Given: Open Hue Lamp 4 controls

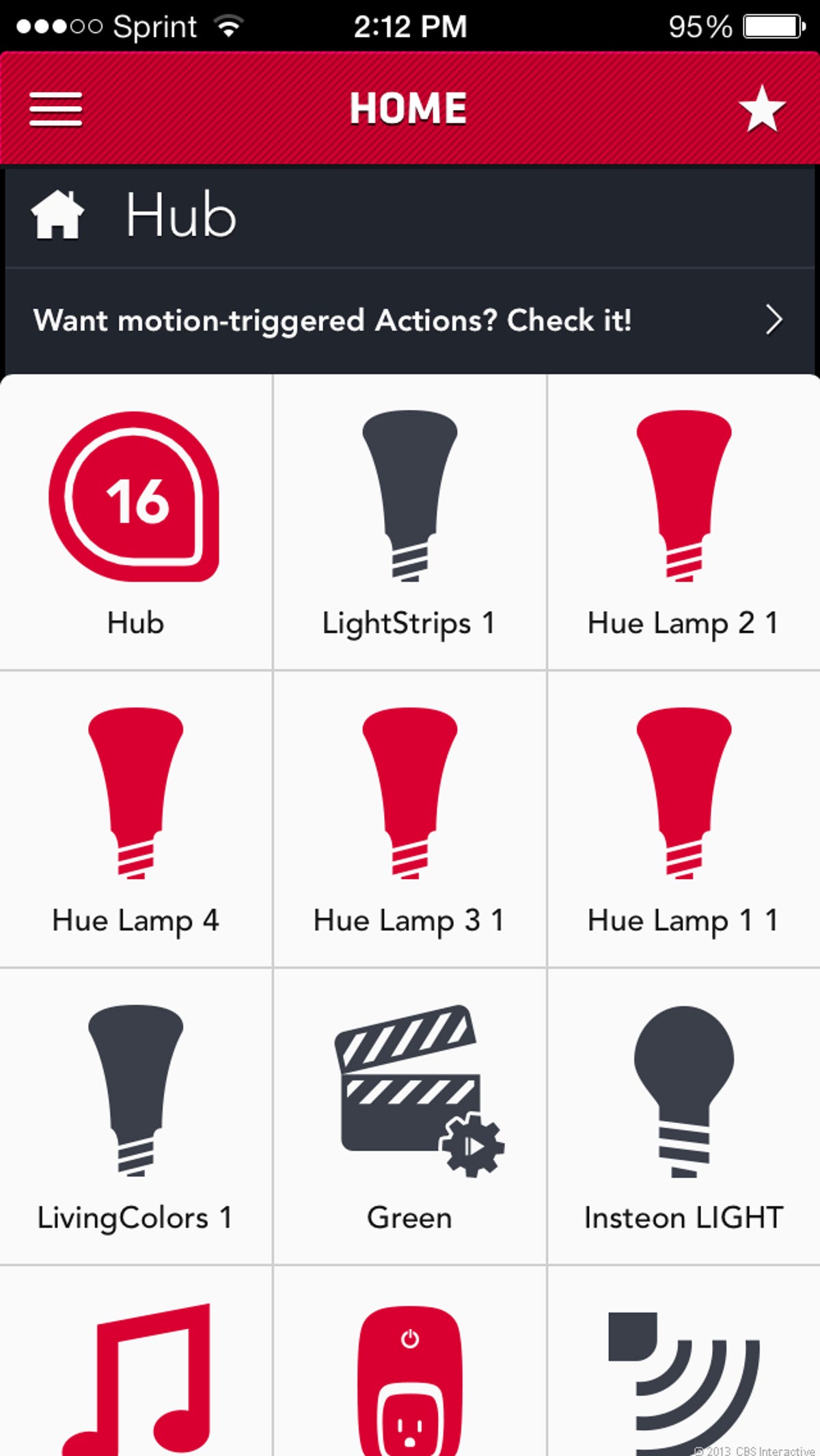Looking at the screenshot, I should [x=135, y=820].
